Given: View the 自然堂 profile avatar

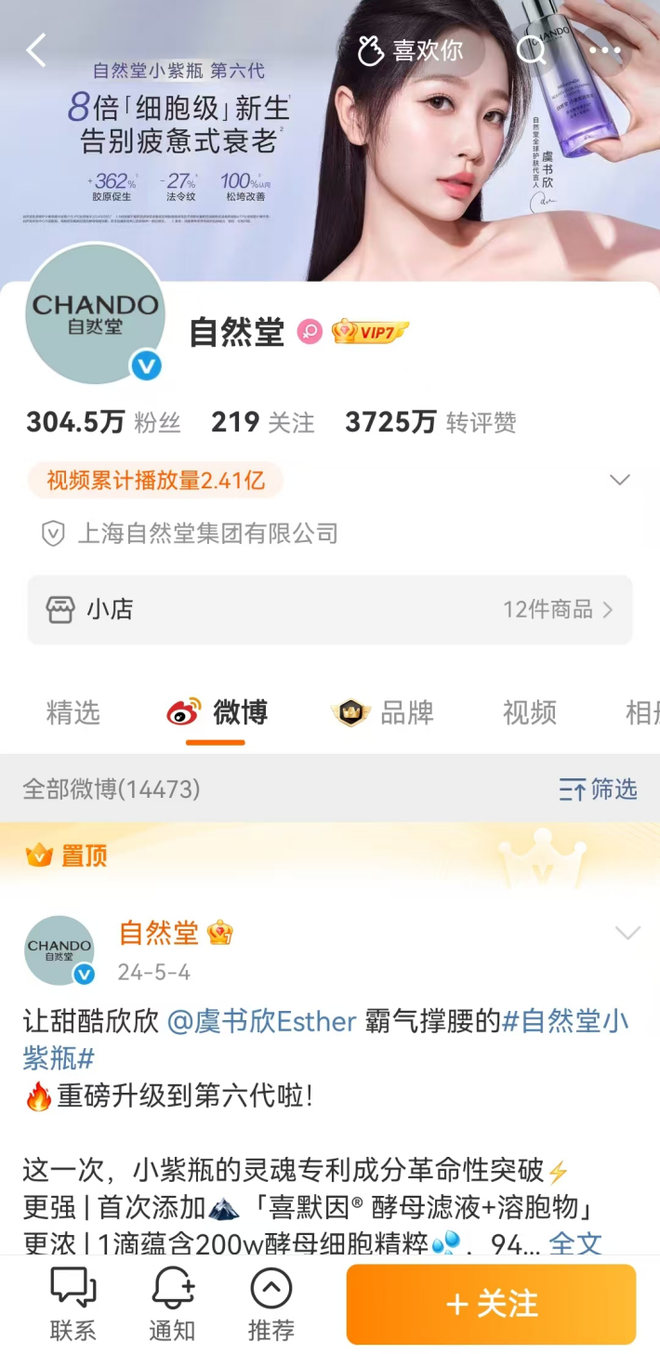Looking at the screenshot, I should click(x=96, y=314).
